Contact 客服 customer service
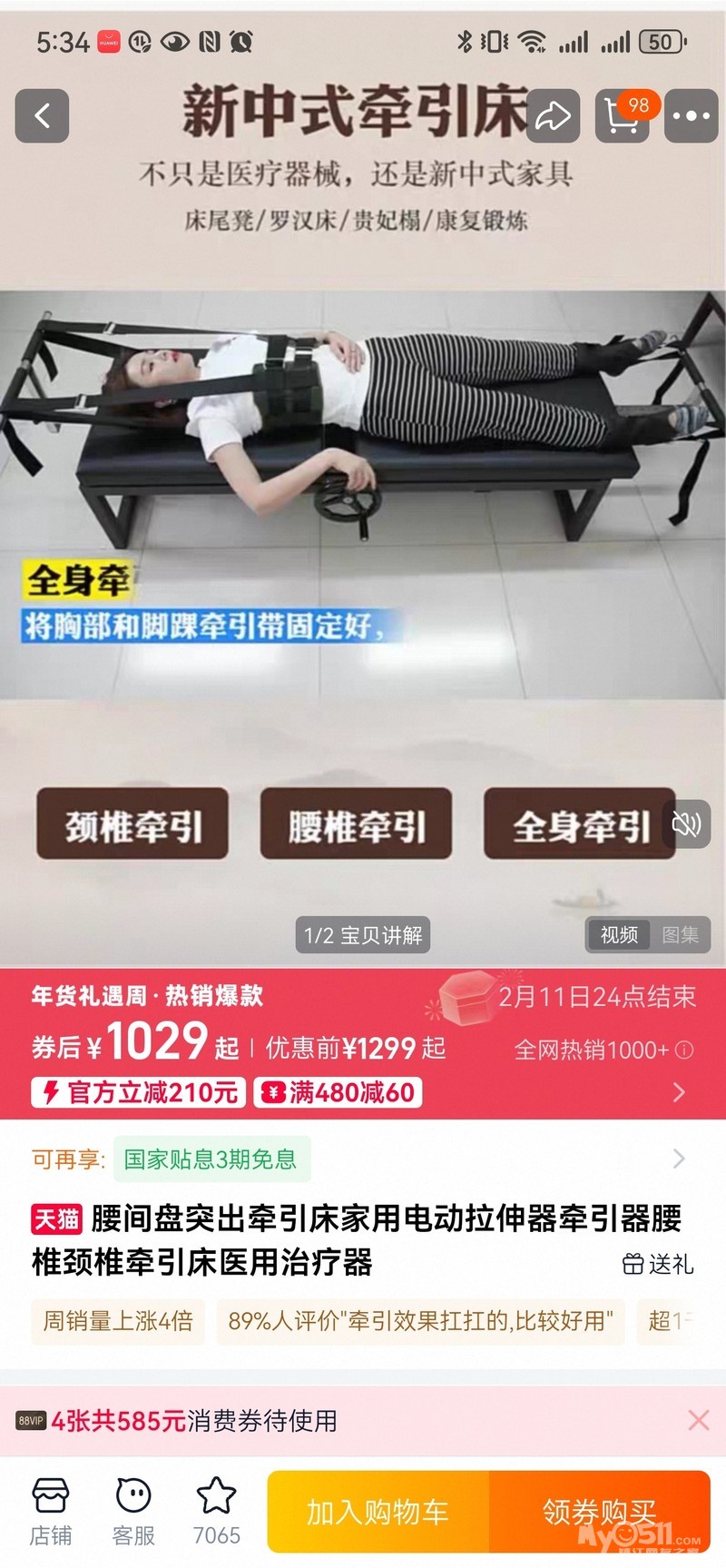The width and height of the screenshot is (726, 1568). (133, 1512)
